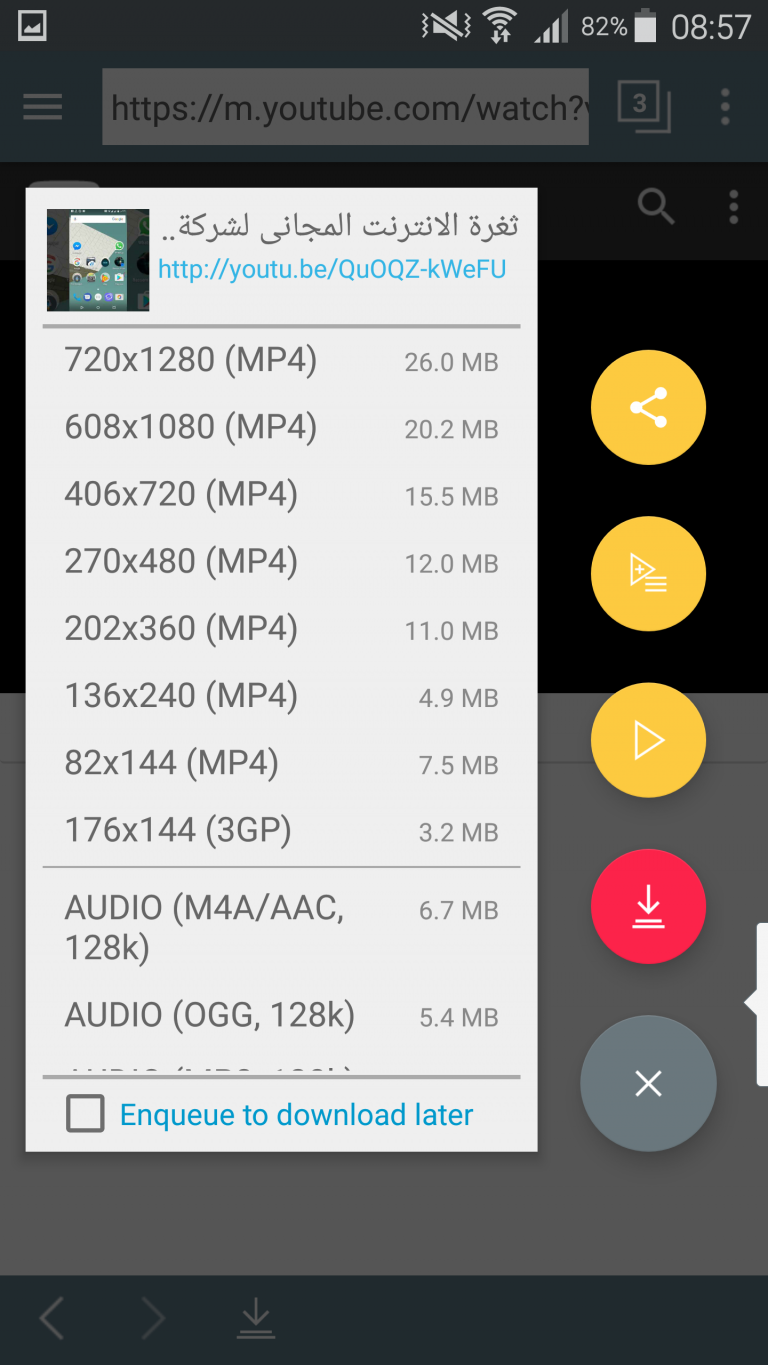Check Enqueue to download later
Screen dimensions: 768x1365
[x=85, y=1114]
